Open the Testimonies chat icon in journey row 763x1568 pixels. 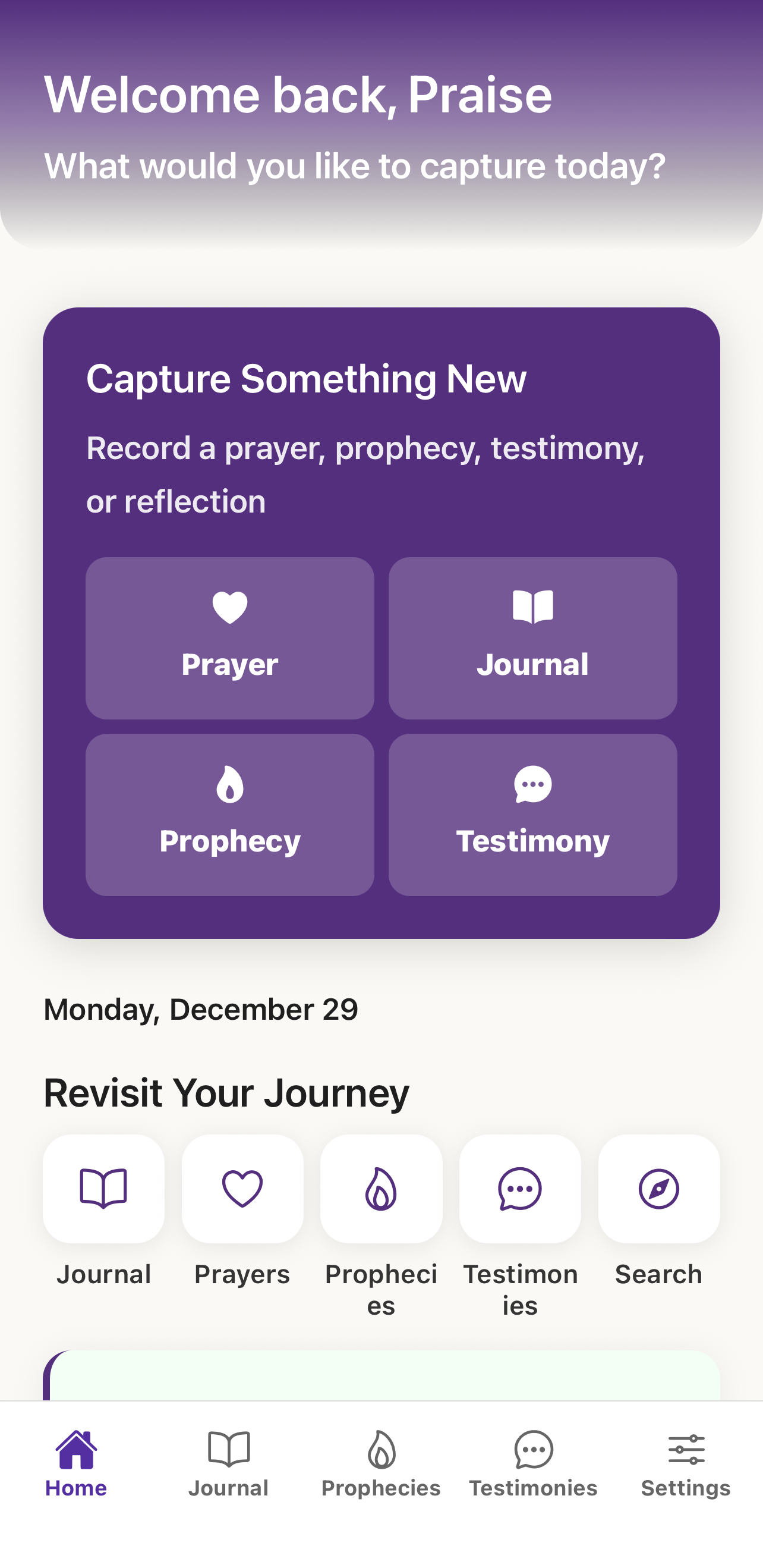pyautogui.click(x=520, y=1187)
